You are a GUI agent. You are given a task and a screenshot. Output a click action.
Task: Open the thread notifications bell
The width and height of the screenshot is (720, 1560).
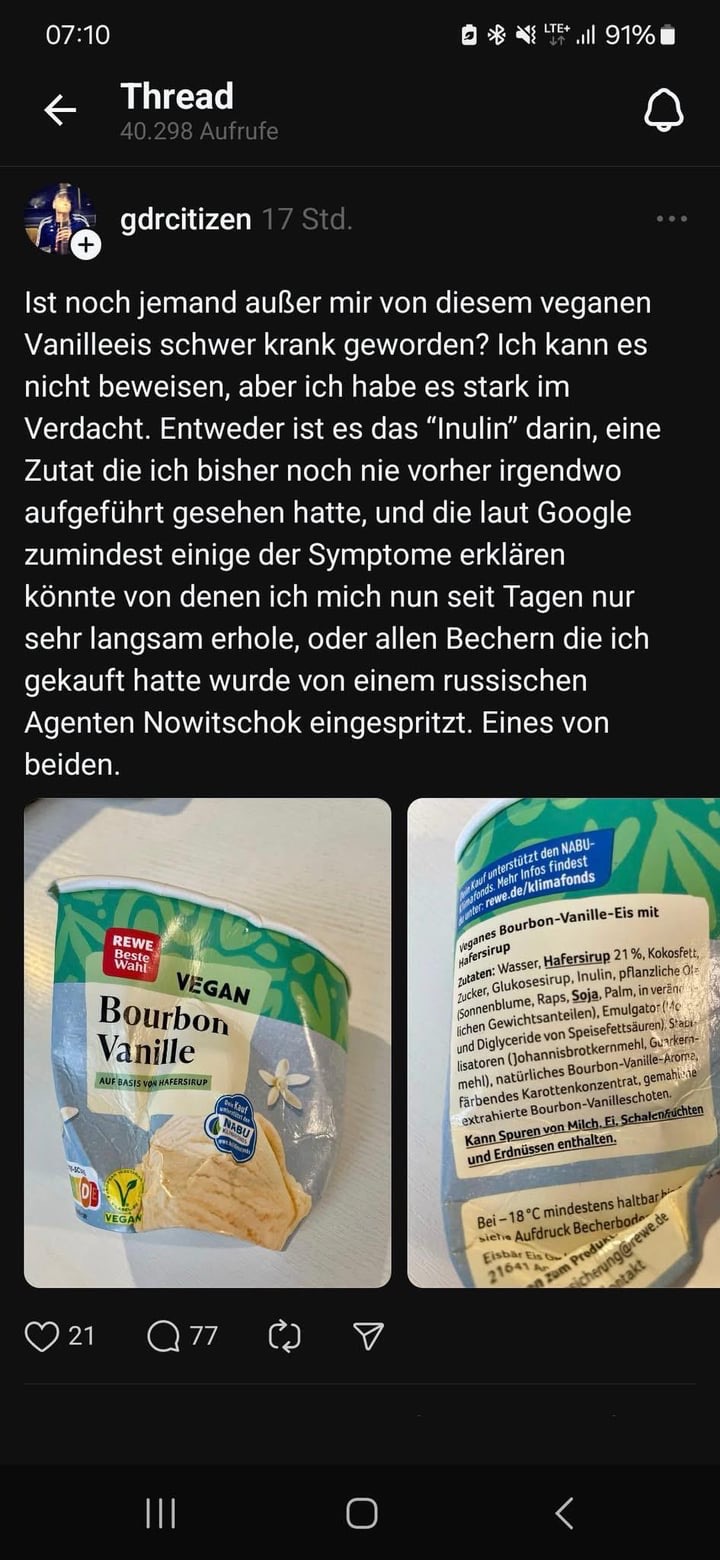(663, 111)
